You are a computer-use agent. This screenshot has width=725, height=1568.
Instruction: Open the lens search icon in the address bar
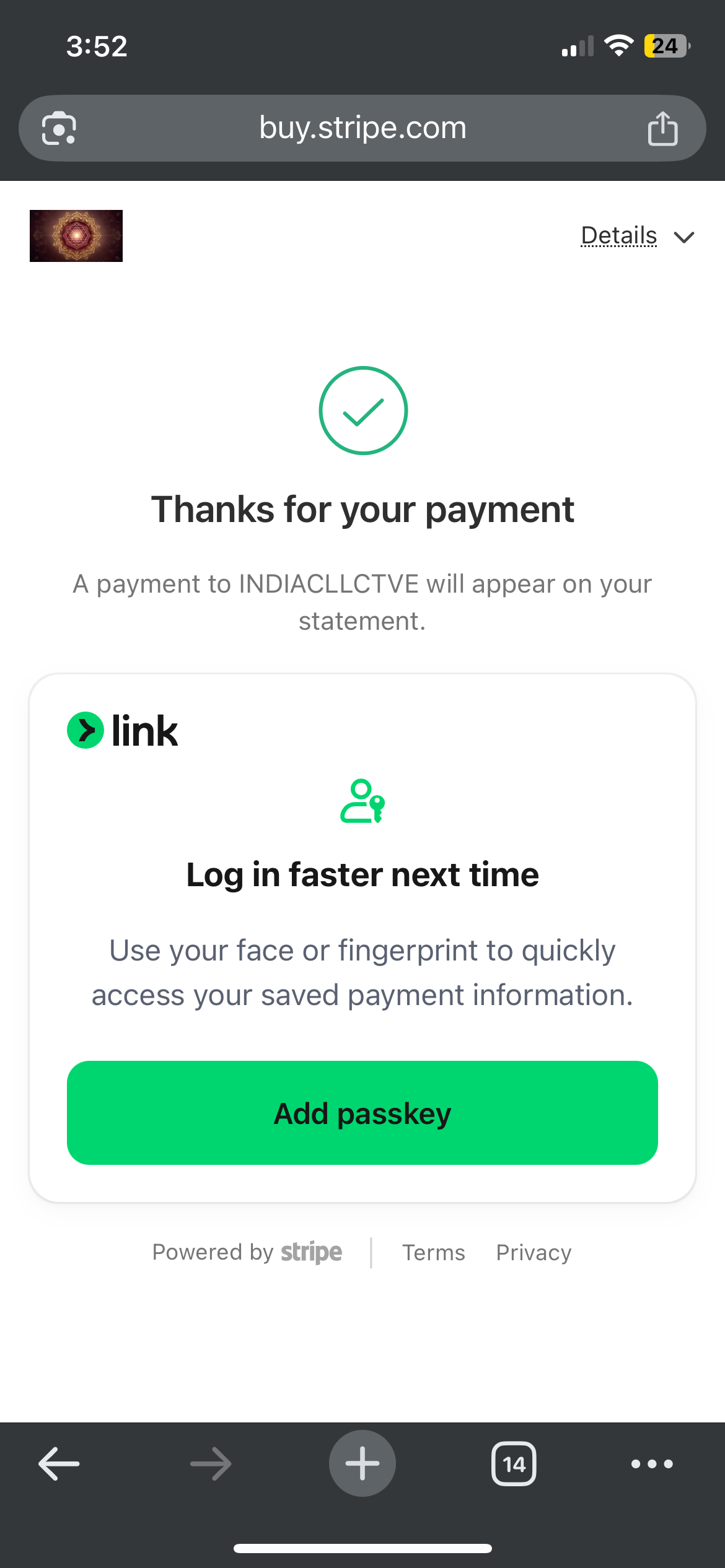pos(59,129)
